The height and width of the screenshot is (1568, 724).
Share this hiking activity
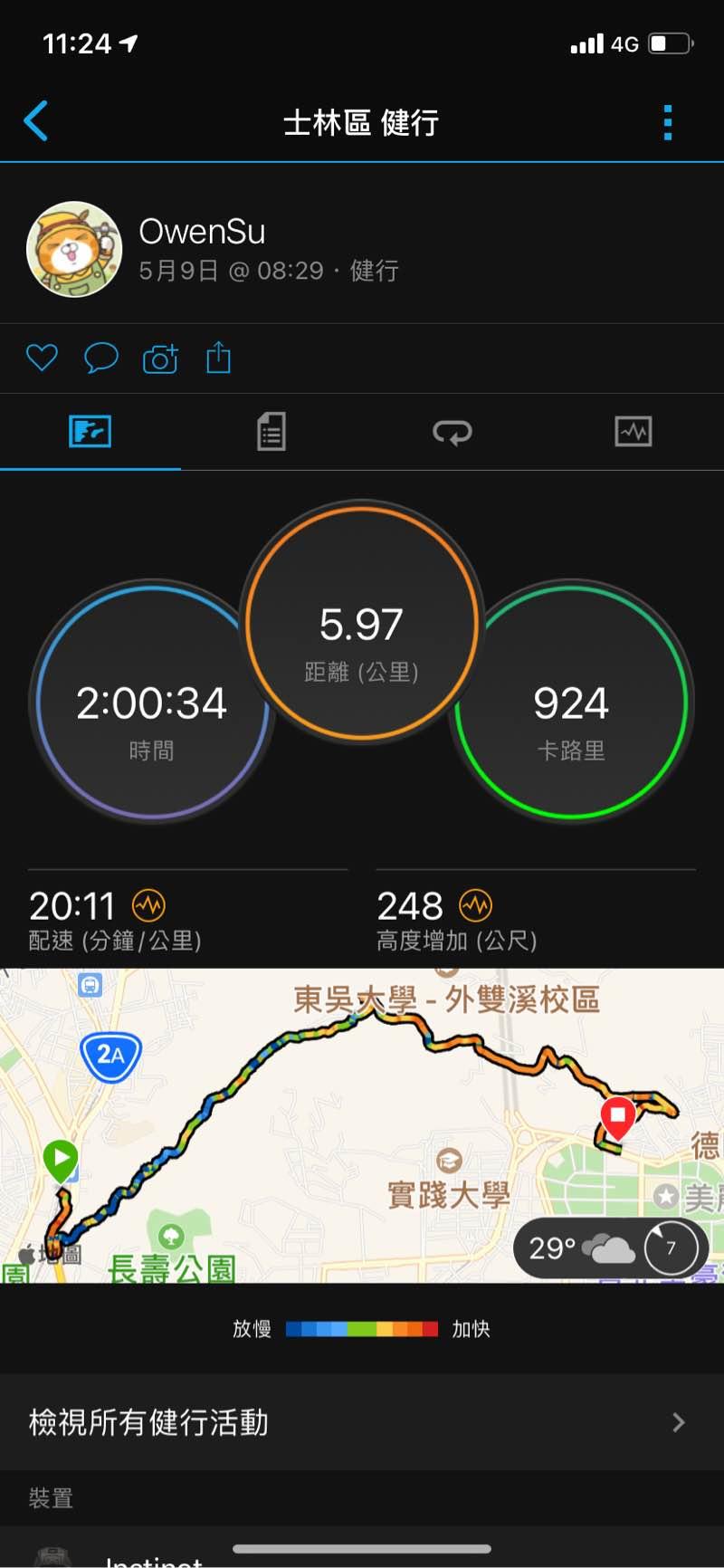click(219, 359)
